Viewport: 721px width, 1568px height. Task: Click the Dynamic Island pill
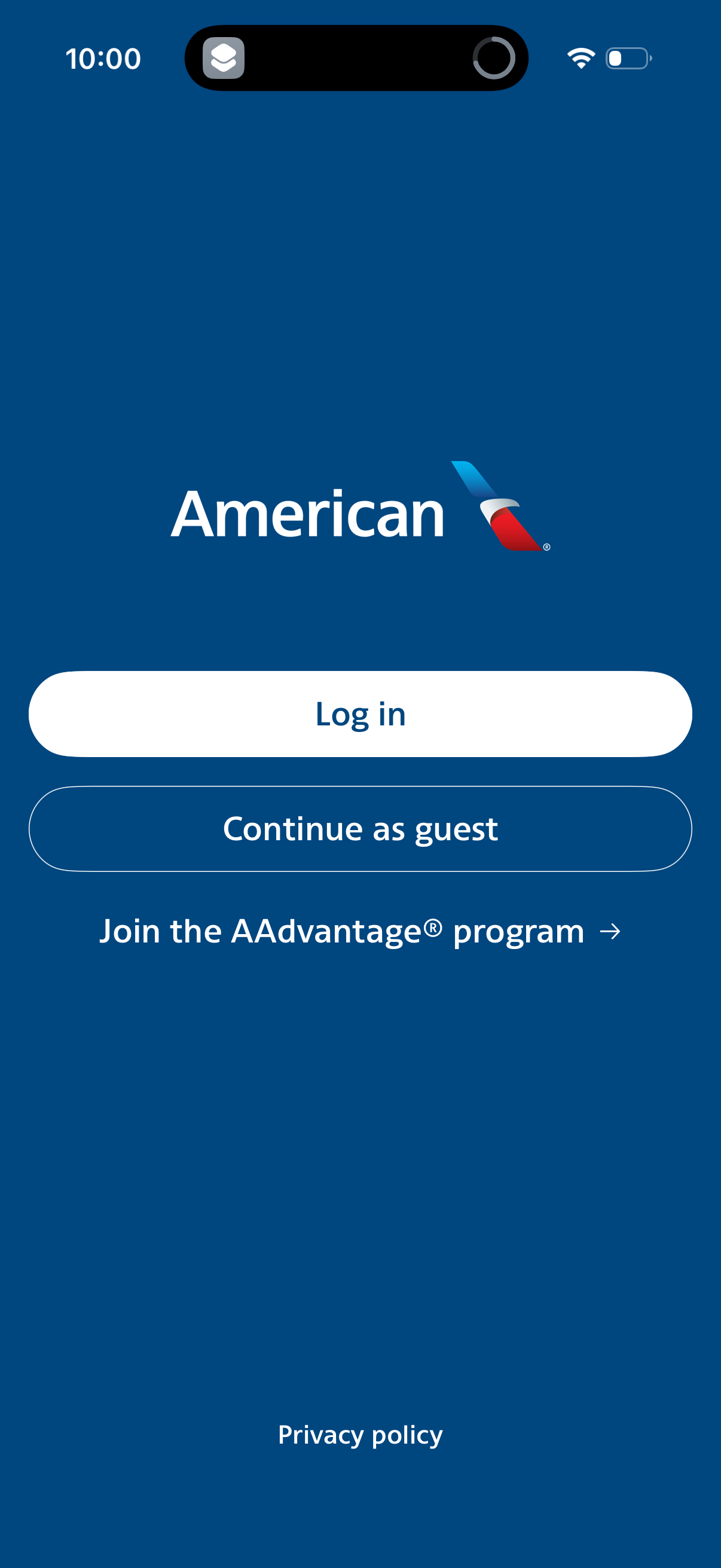coord(356,59)
